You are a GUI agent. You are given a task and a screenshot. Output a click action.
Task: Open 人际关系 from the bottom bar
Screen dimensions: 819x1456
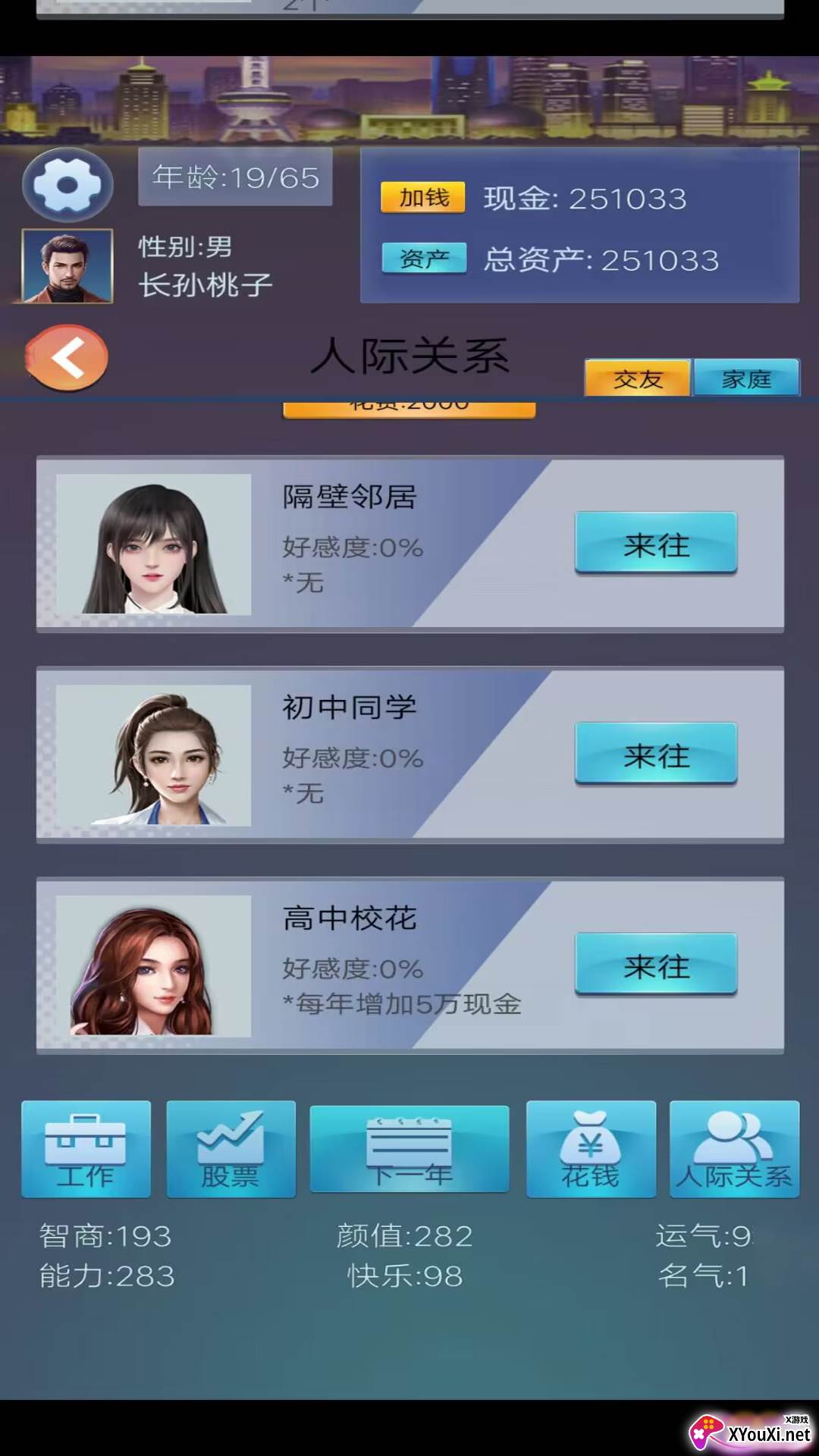735,1149
